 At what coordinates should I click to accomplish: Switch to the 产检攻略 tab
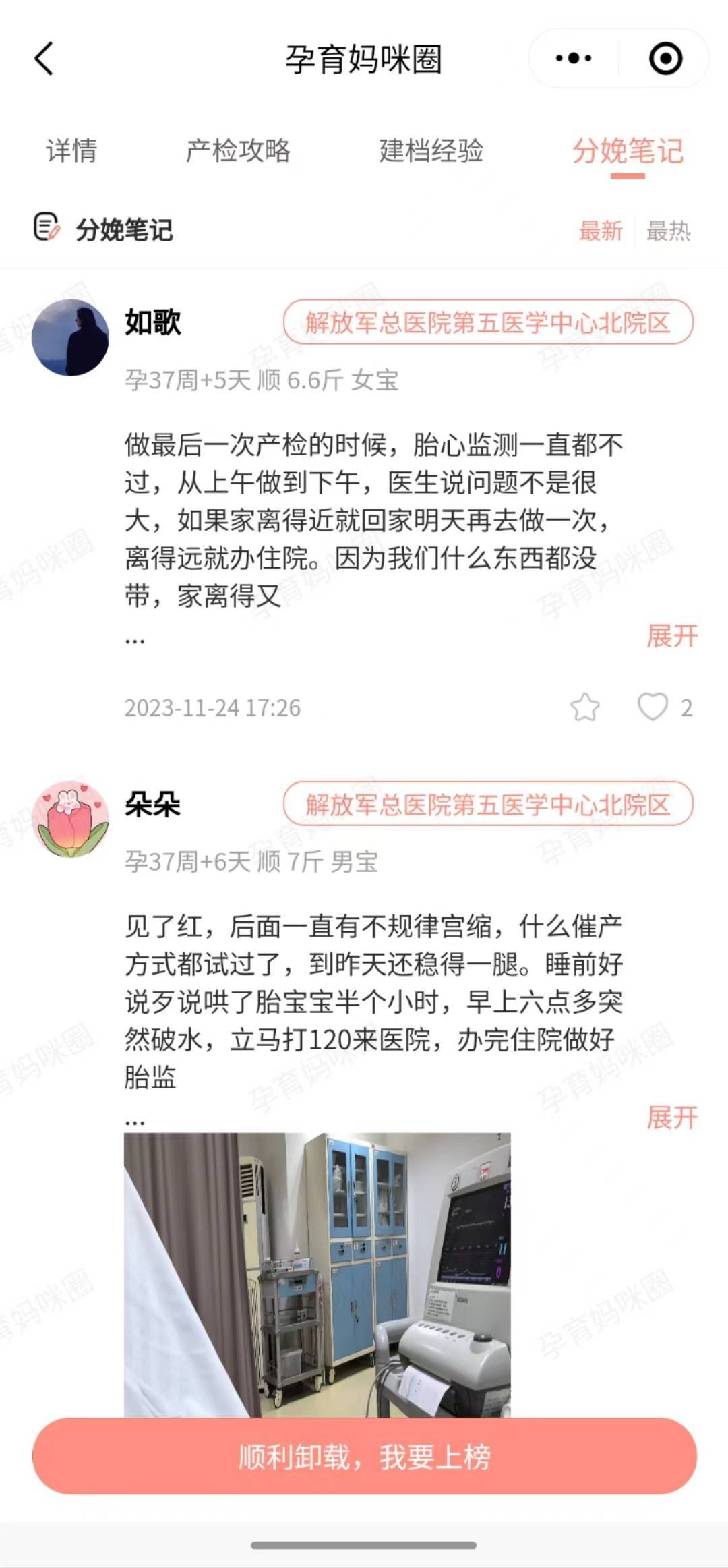(x=238, y=150)
